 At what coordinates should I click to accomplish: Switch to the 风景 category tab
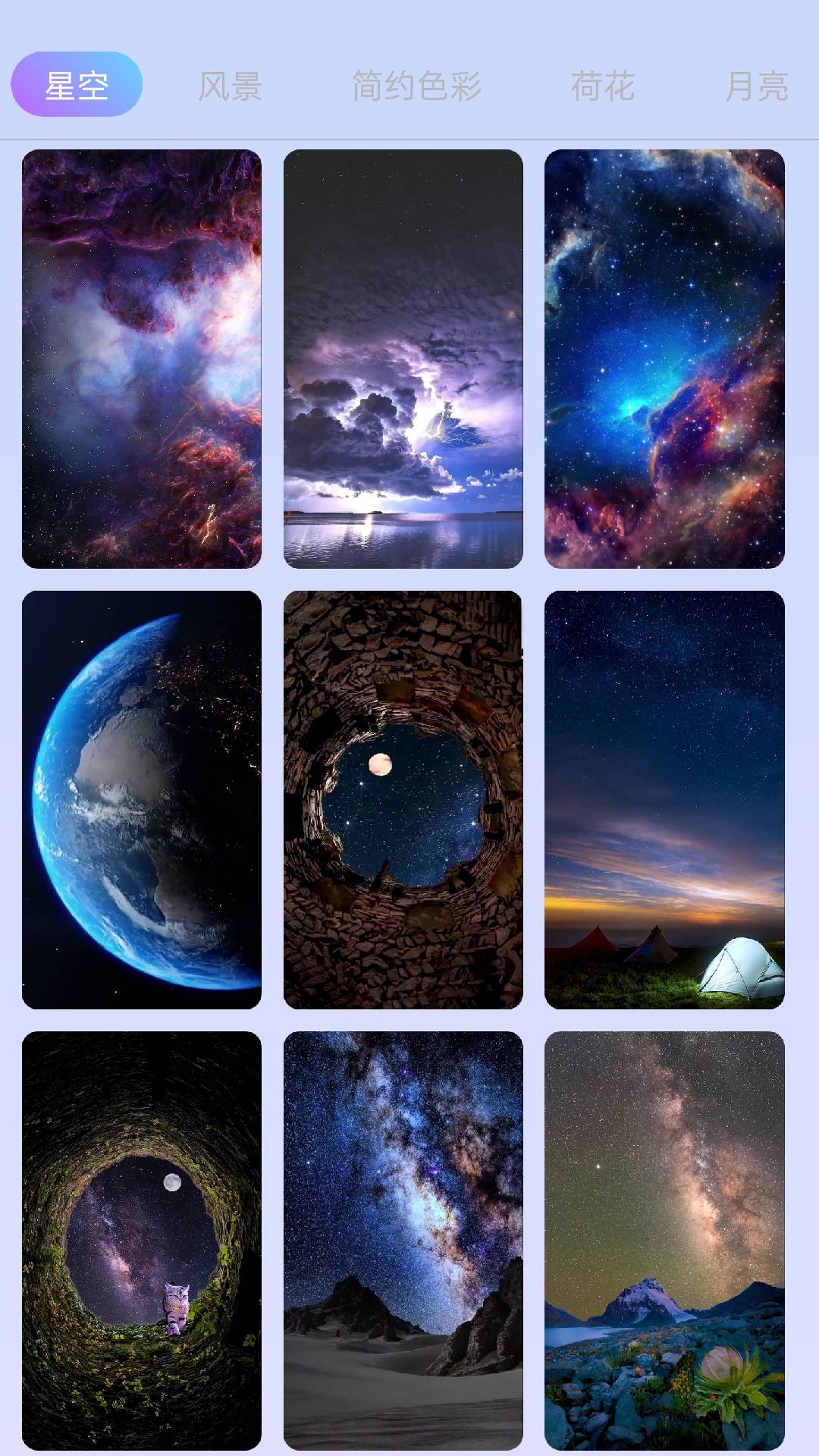pos(230,87)
